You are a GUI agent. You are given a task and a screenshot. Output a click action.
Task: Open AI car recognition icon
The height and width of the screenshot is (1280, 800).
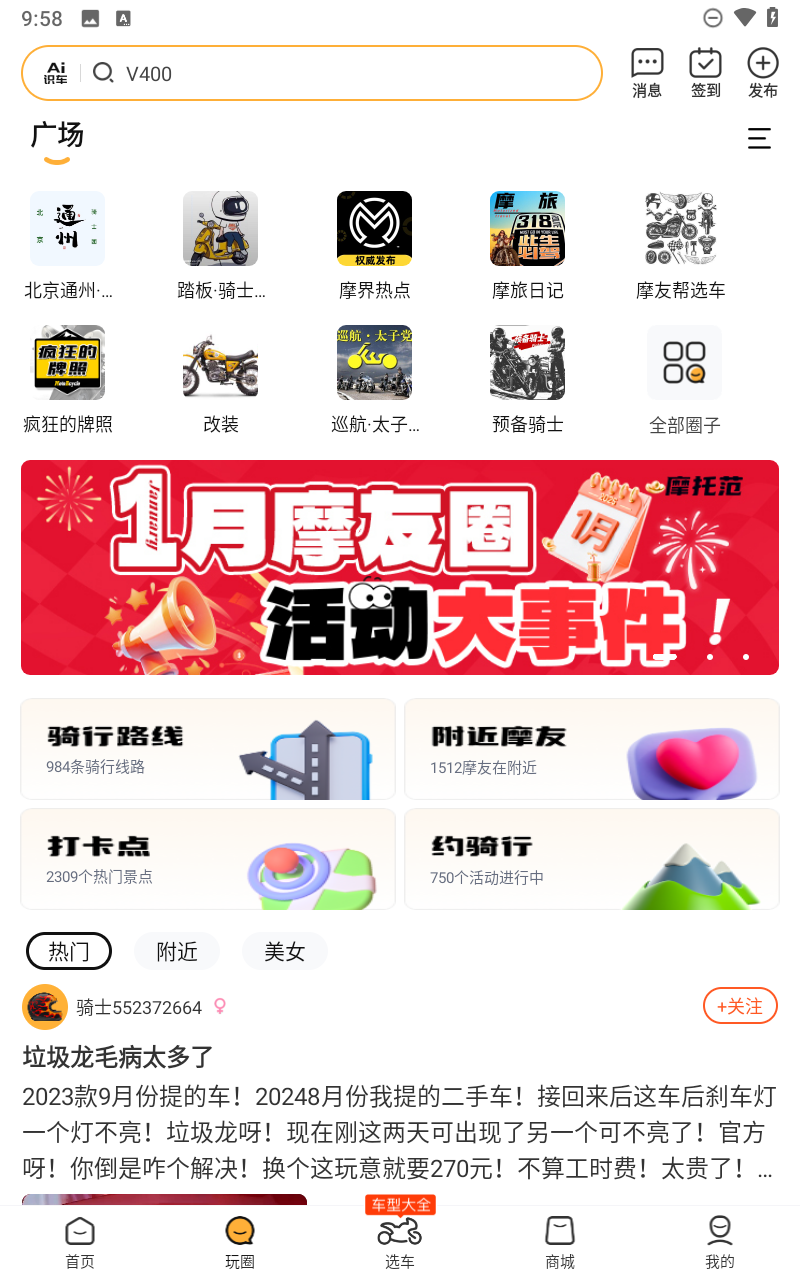click(x=56, y=73)
